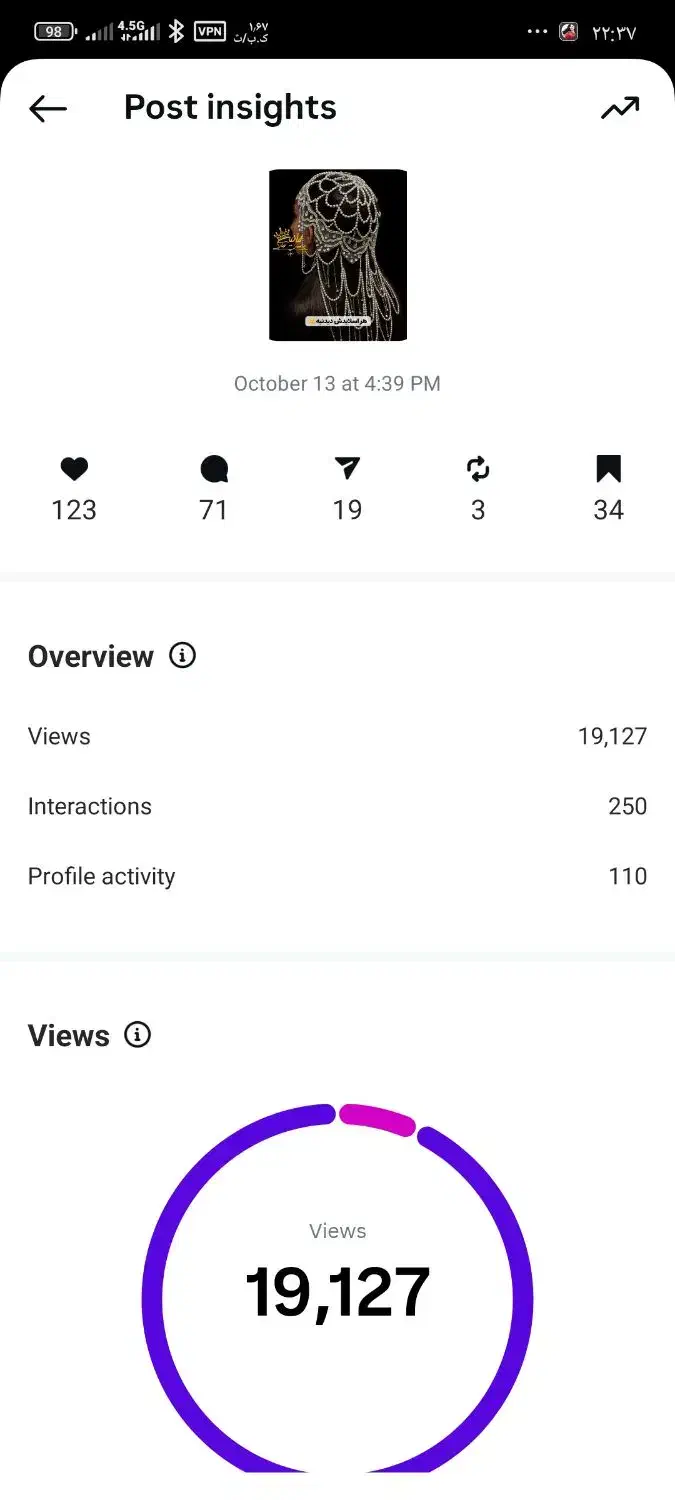Open the post thumbnail preview
This screenshot has width=675, height=1500.
(x=338, y=255)
